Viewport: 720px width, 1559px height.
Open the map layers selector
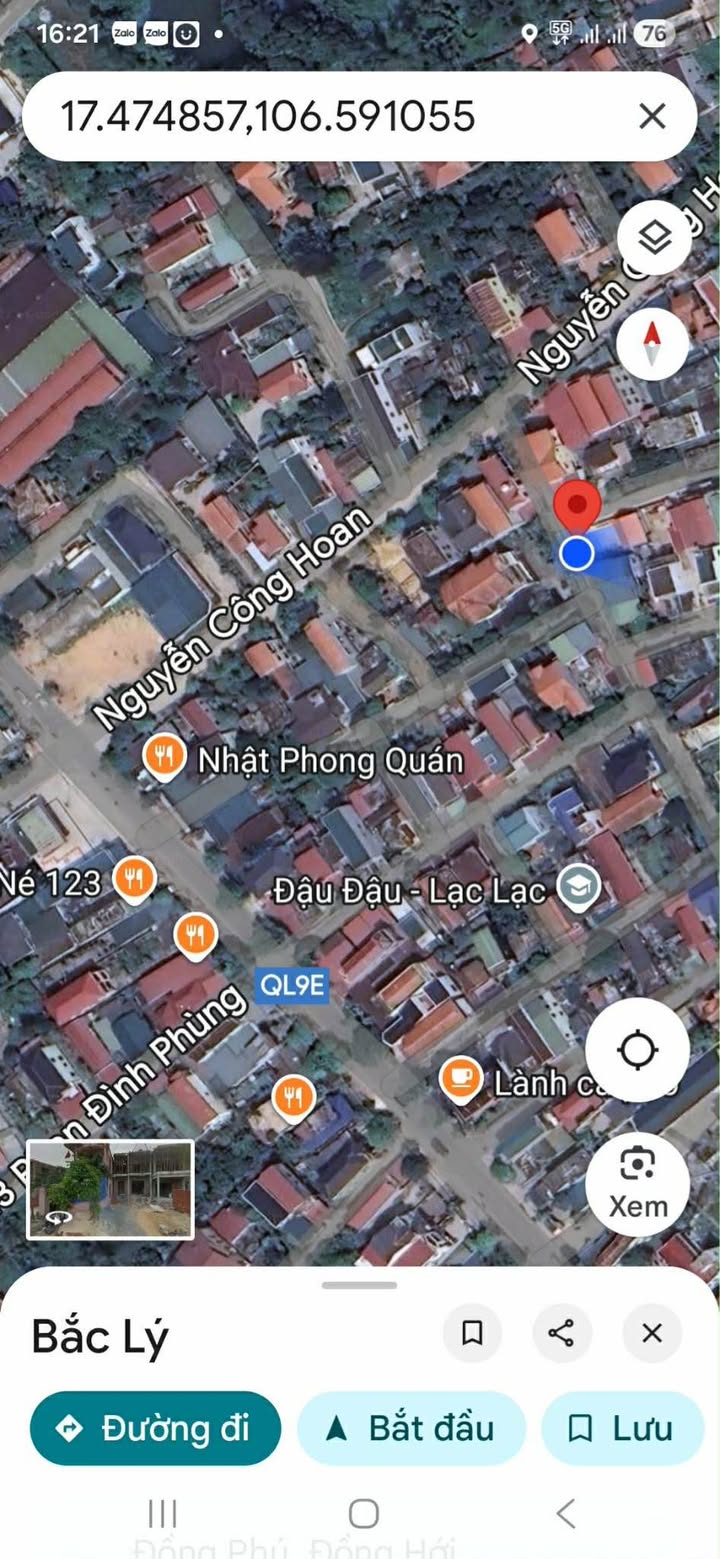pyautogui.click(x=653, y=238)
